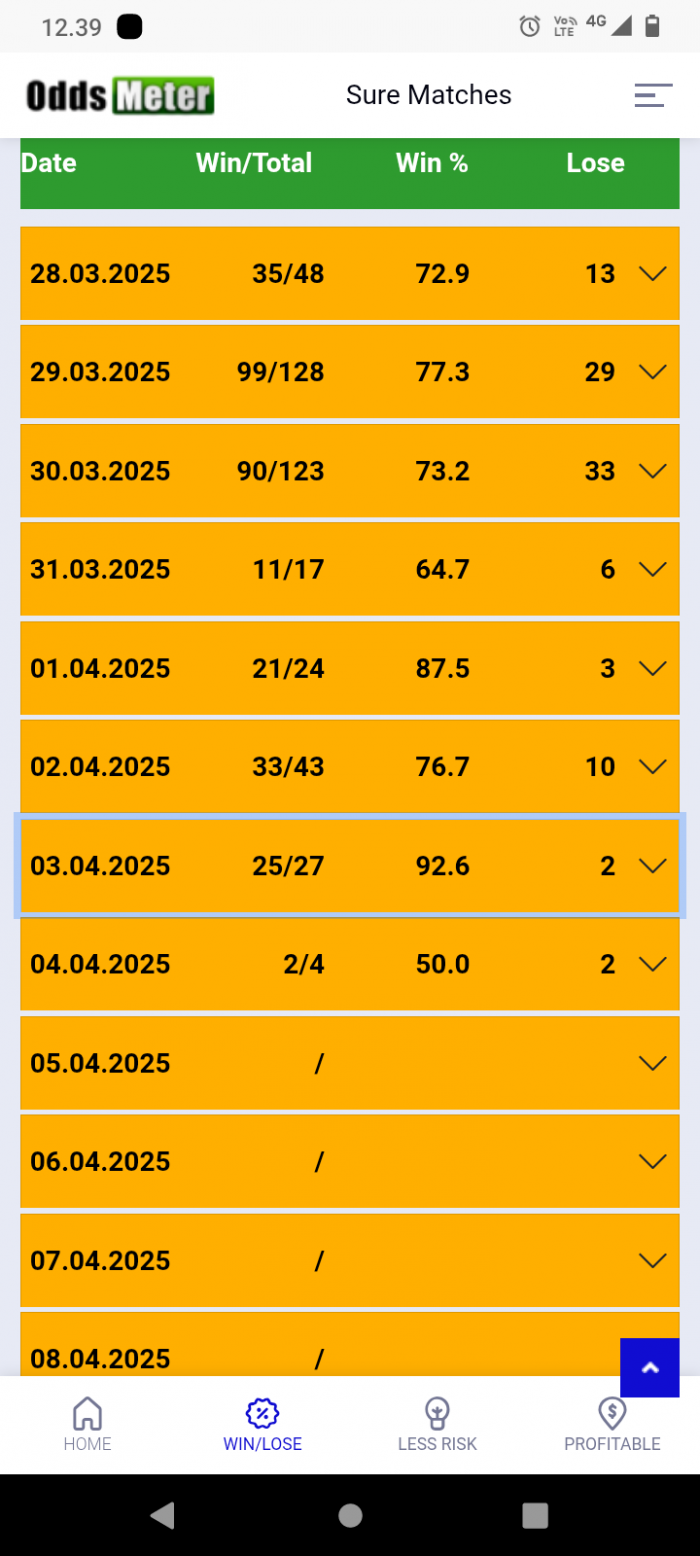Viewport: 700px width, 1556px height.
Task: Open the Less Risk tab
Action: 437,1424
